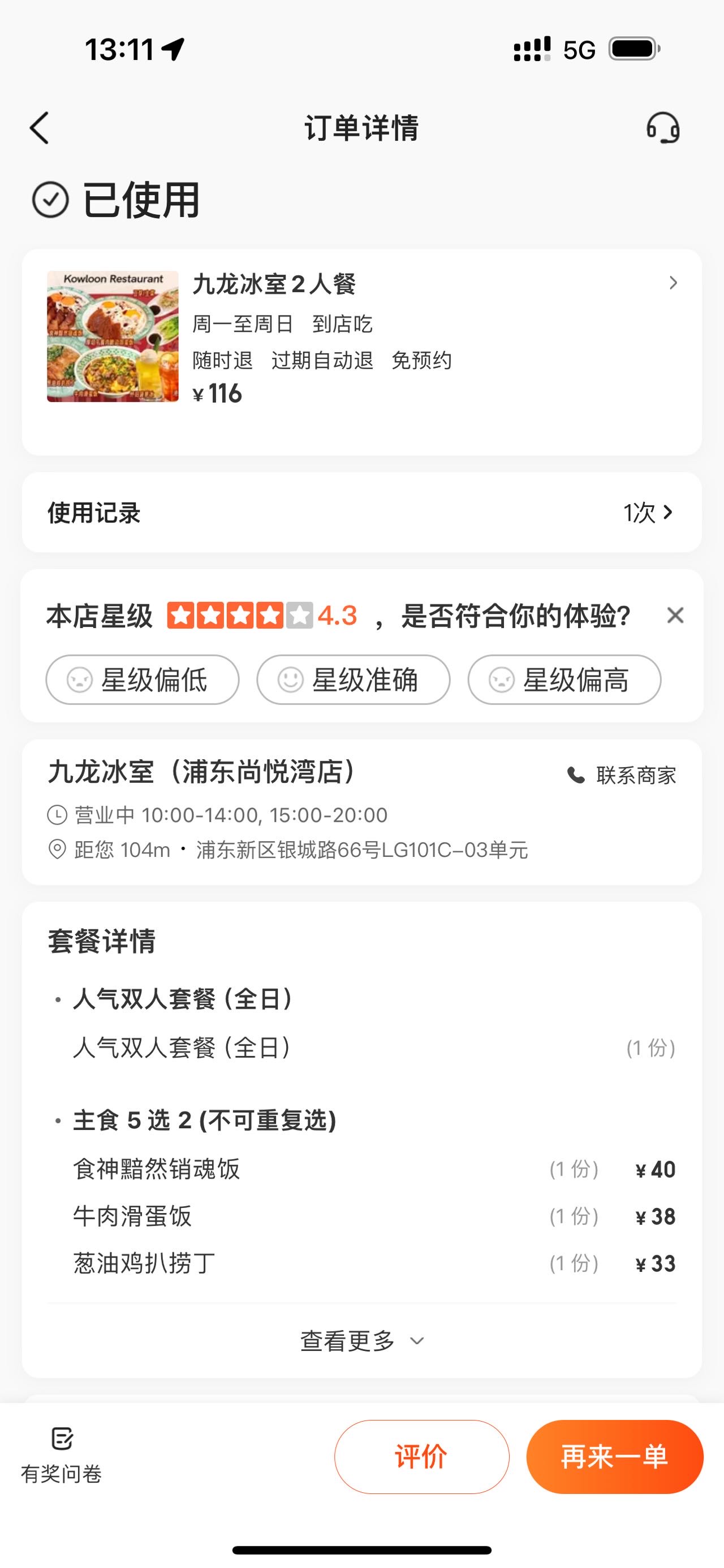Select 星级偏高 rating feedback

564,679
